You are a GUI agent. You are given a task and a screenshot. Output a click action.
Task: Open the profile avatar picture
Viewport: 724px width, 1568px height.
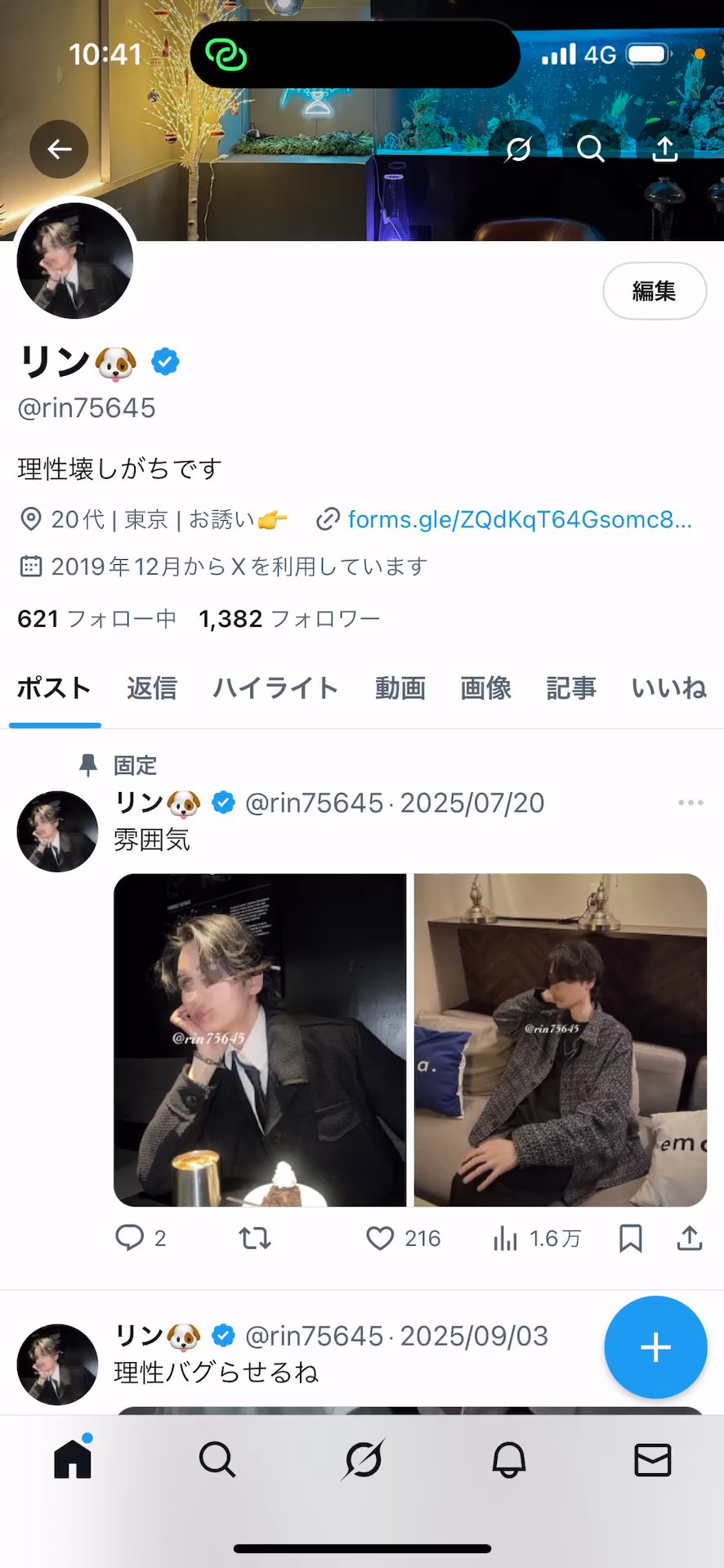click(x=74, y=261)
